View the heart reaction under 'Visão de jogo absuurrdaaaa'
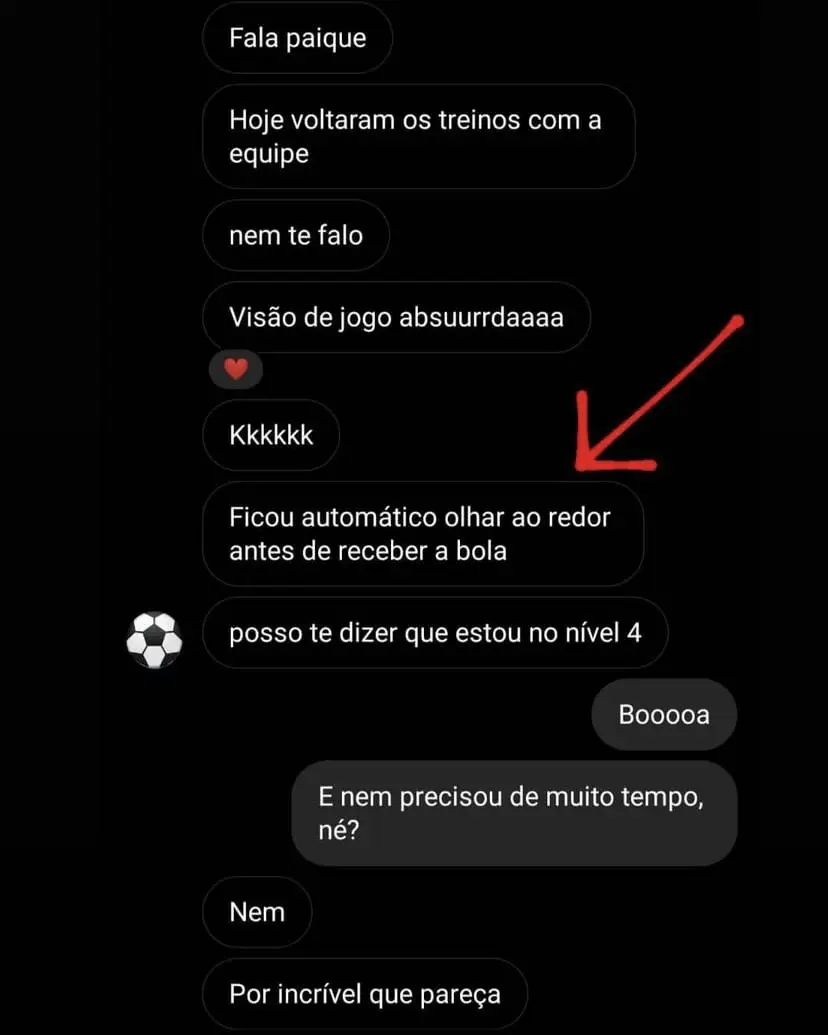 [235, 370]
